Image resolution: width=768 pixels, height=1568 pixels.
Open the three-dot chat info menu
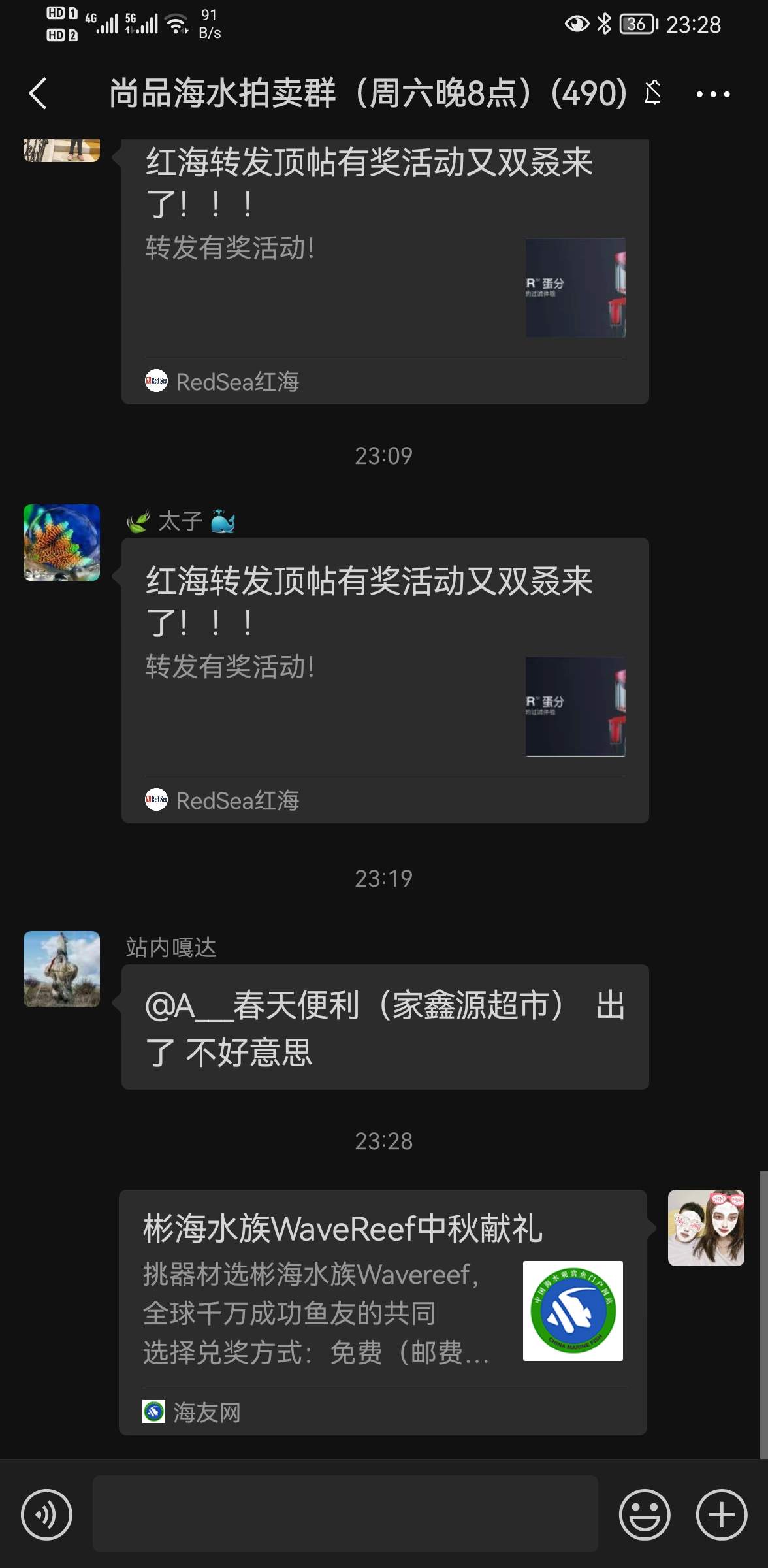pos(713,94)
